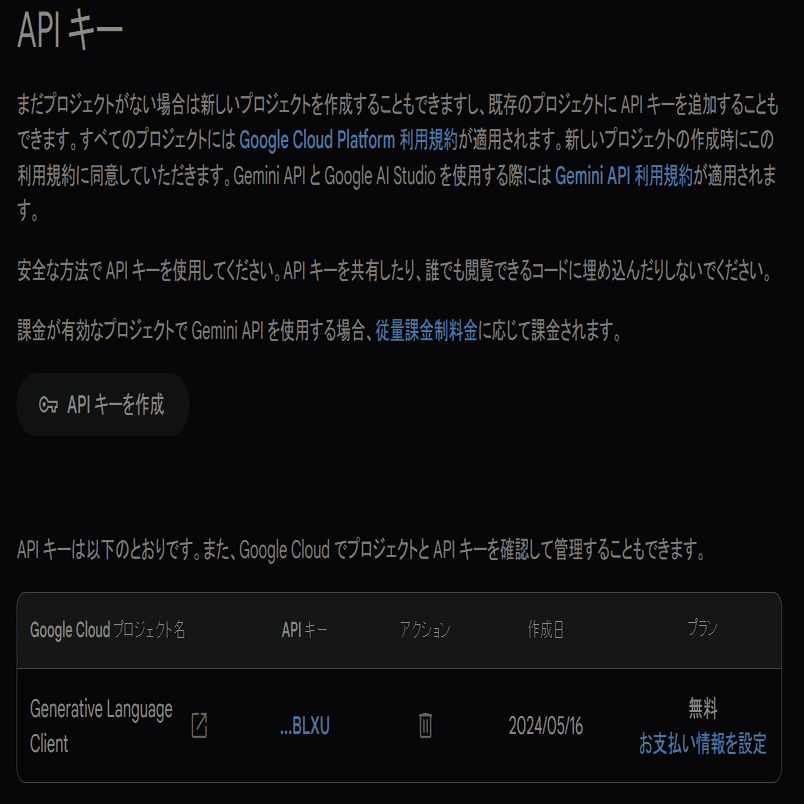Open the Google Cloud Platform 利用規約 link

[348, 139]
